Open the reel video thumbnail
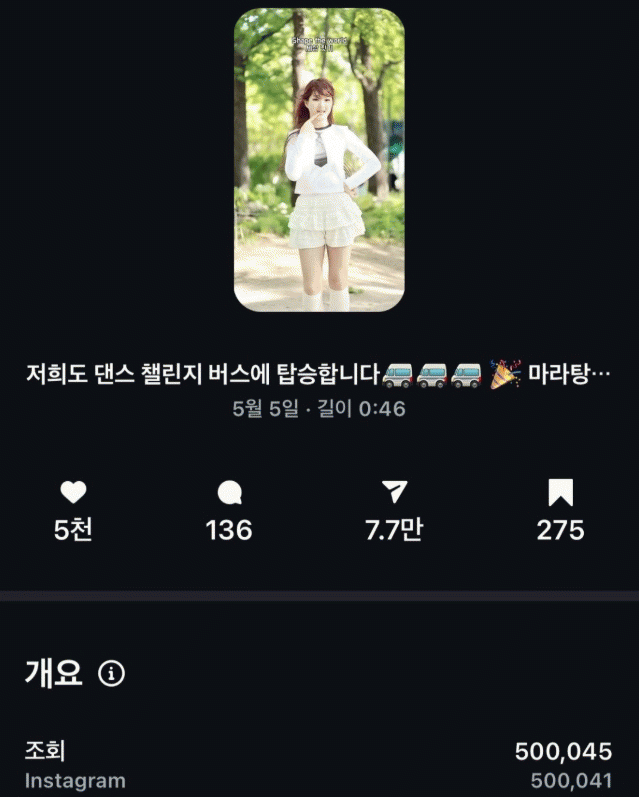 [x=319, y=160]
